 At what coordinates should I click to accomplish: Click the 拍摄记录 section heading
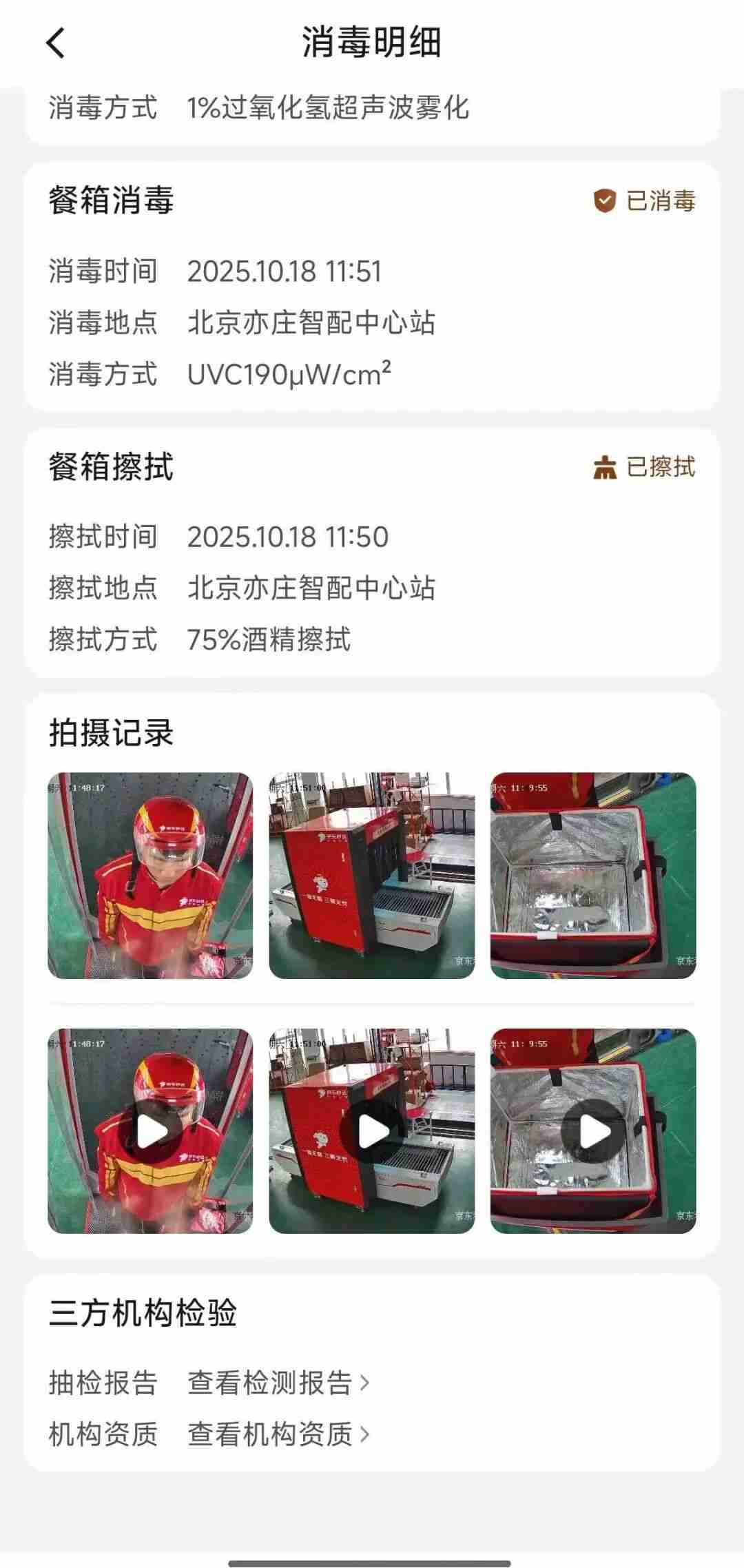tap(110, 733)
